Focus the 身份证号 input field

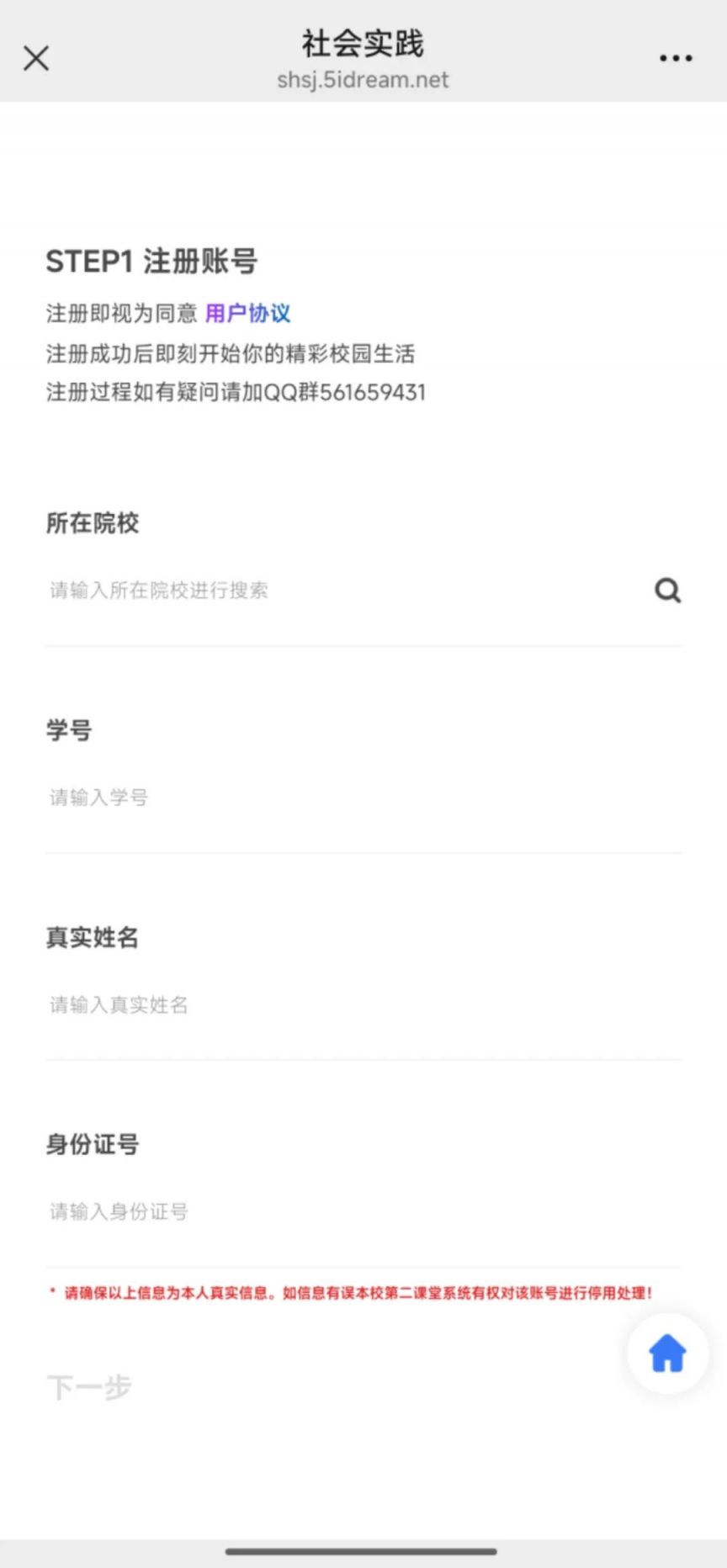point(362,1211)
